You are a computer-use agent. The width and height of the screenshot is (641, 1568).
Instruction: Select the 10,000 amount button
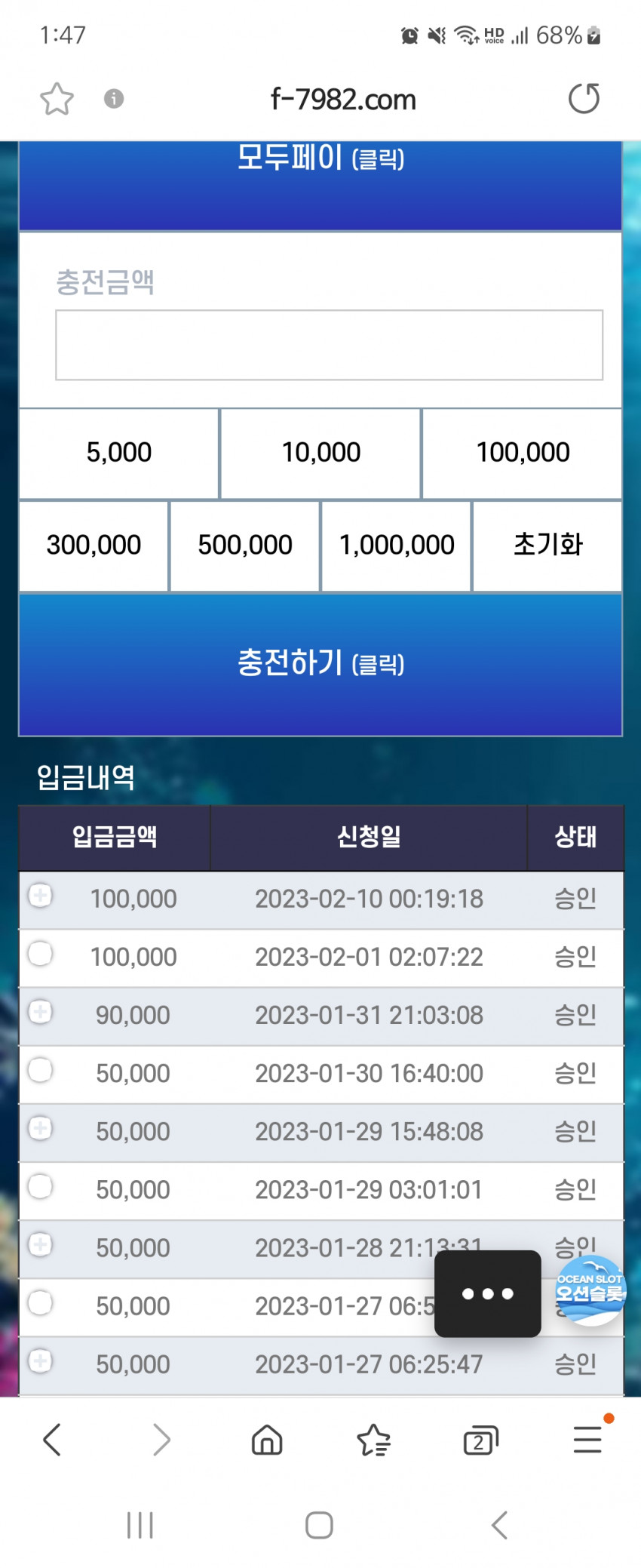tap(320, 453)
